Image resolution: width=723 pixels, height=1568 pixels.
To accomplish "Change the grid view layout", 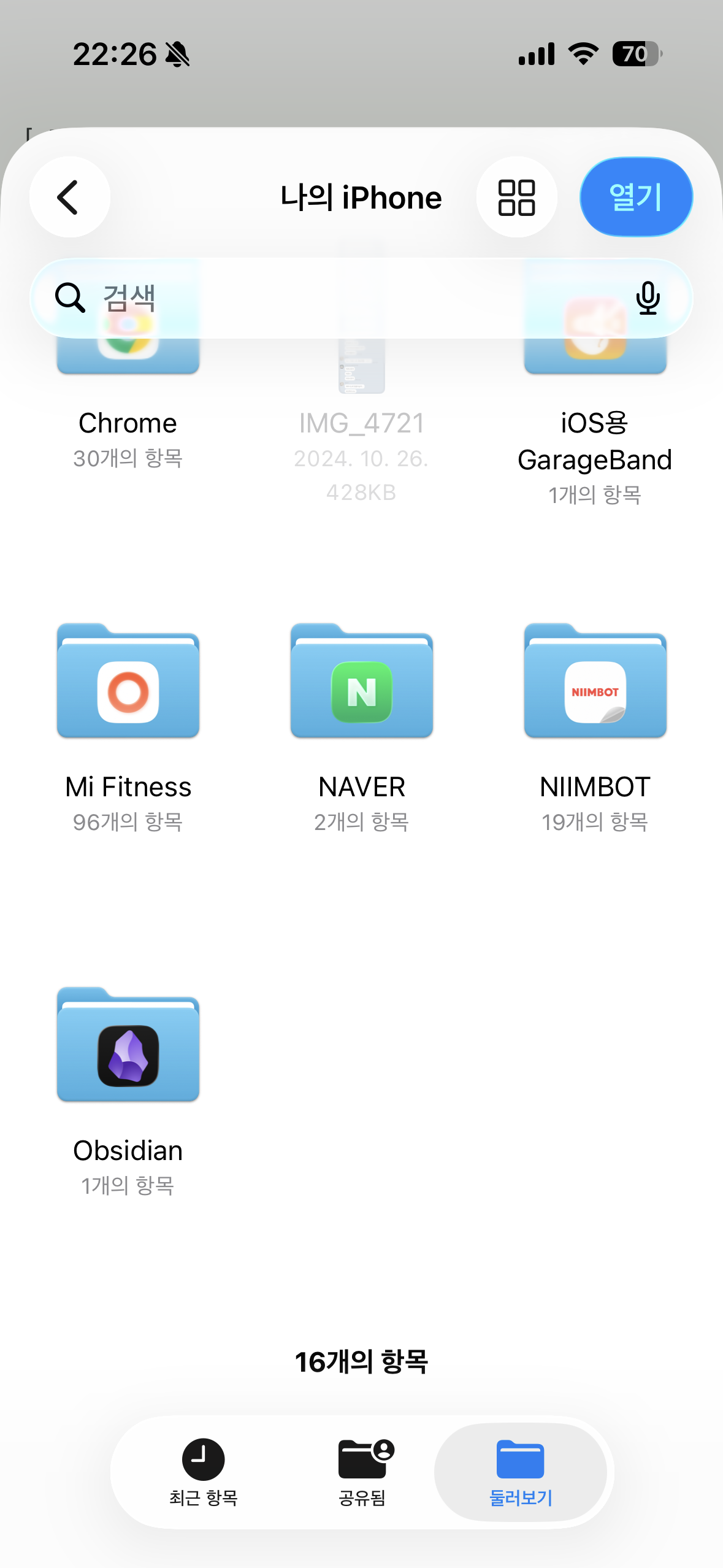I will (x=516, y=197).
